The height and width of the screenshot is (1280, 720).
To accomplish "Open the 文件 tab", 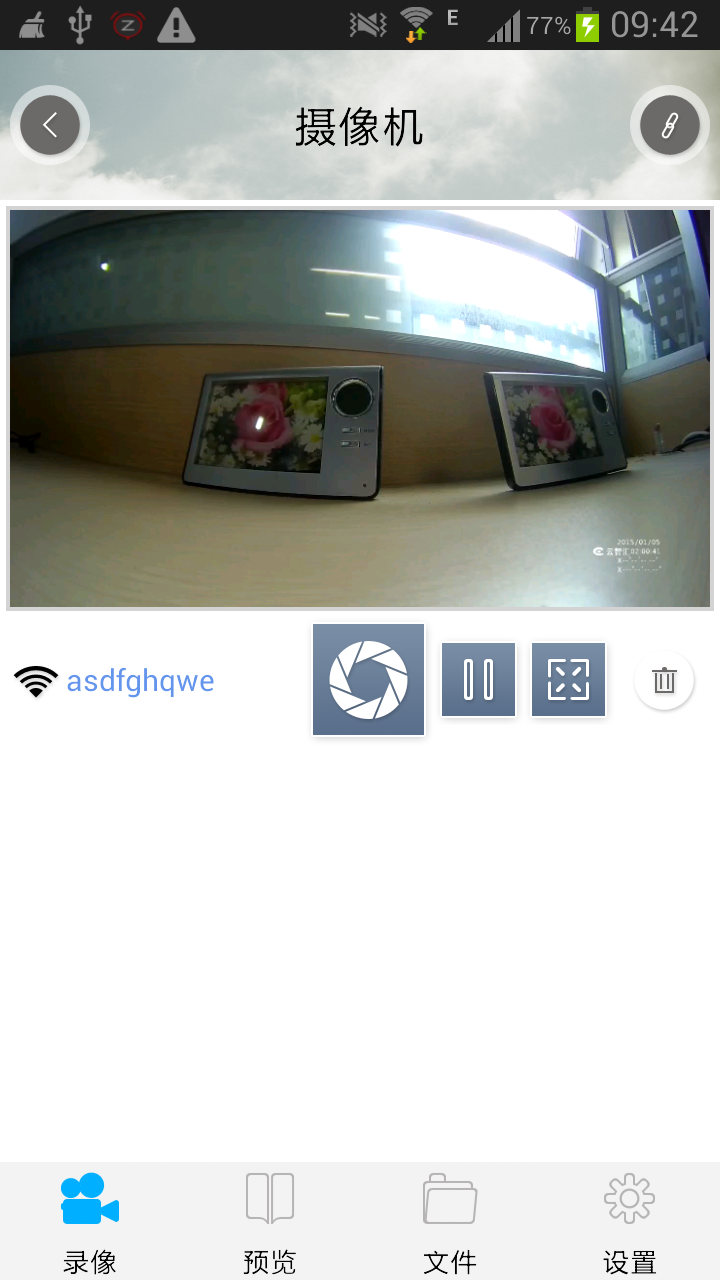I will pos(450,1222).
